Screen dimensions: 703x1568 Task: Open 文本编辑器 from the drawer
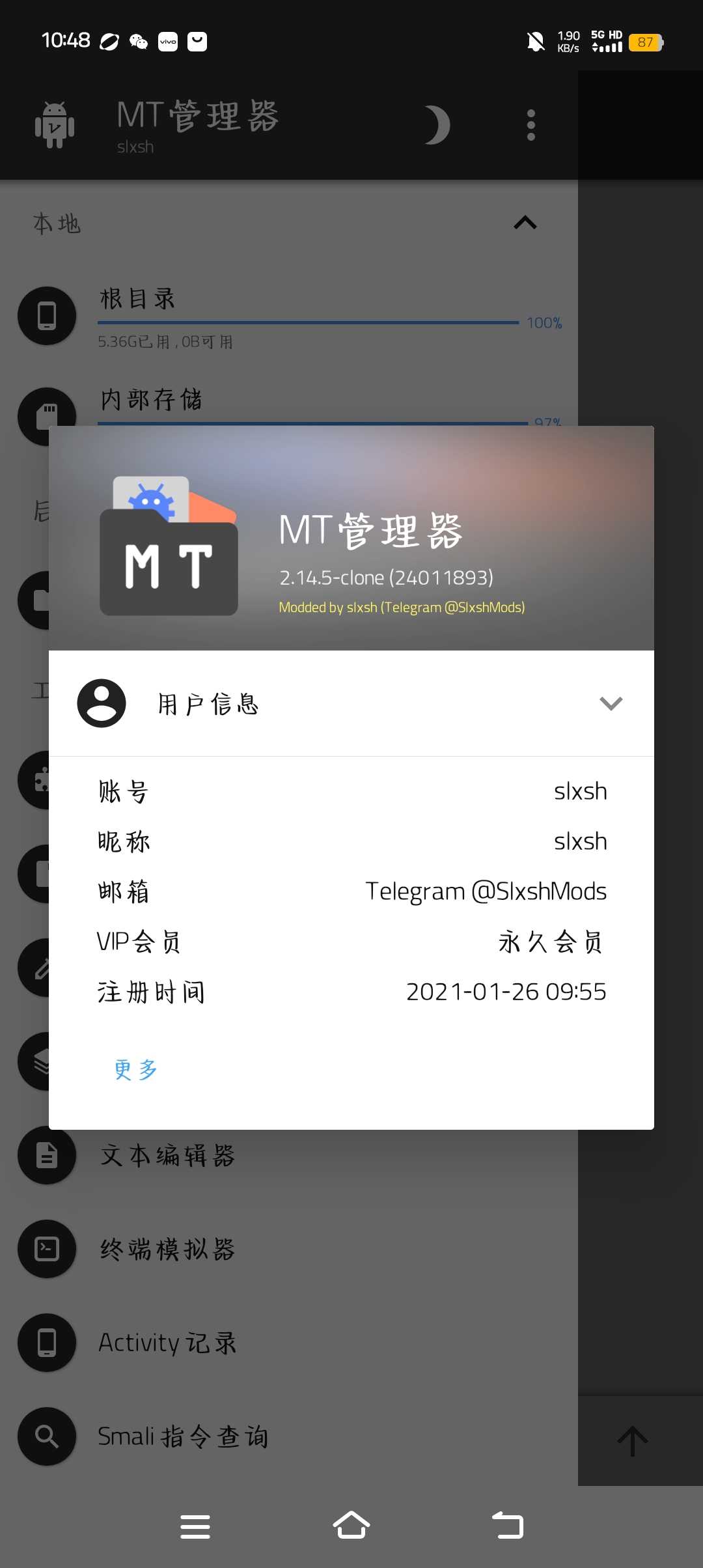[167, 1156]
